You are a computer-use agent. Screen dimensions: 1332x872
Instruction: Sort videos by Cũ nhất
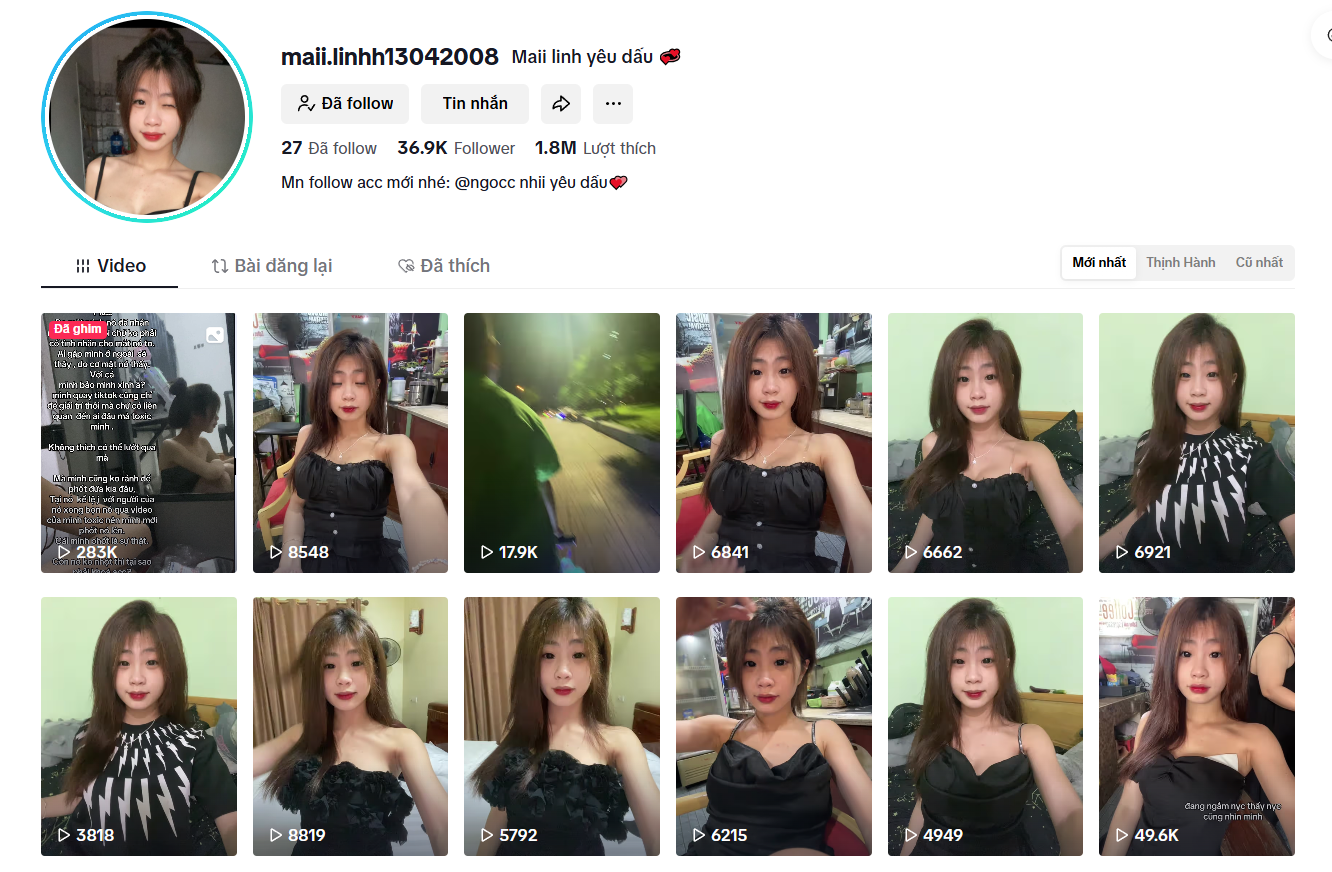click(1259, 263)
